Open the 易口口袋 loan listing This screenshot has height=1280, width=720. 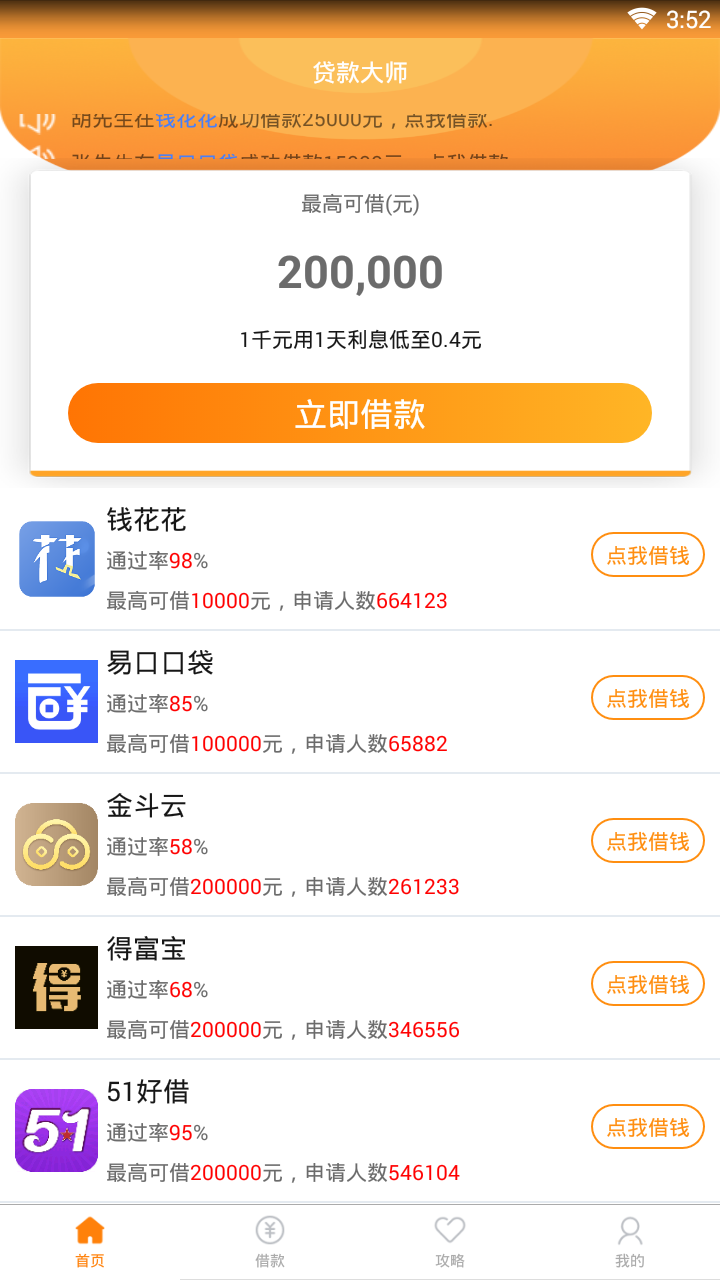(300, 702)
